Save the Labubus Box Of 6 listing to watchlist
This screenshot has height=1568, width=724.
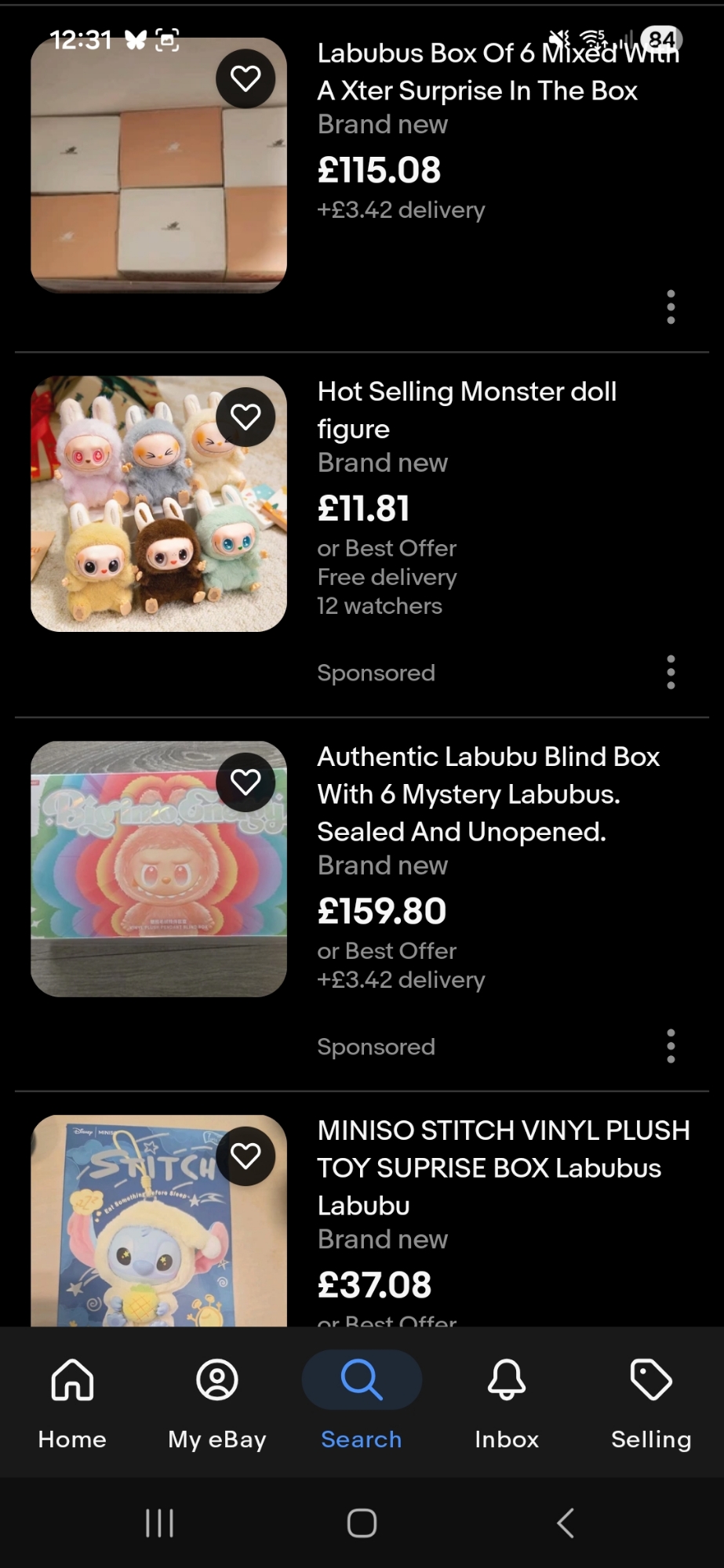click(246, 78)
